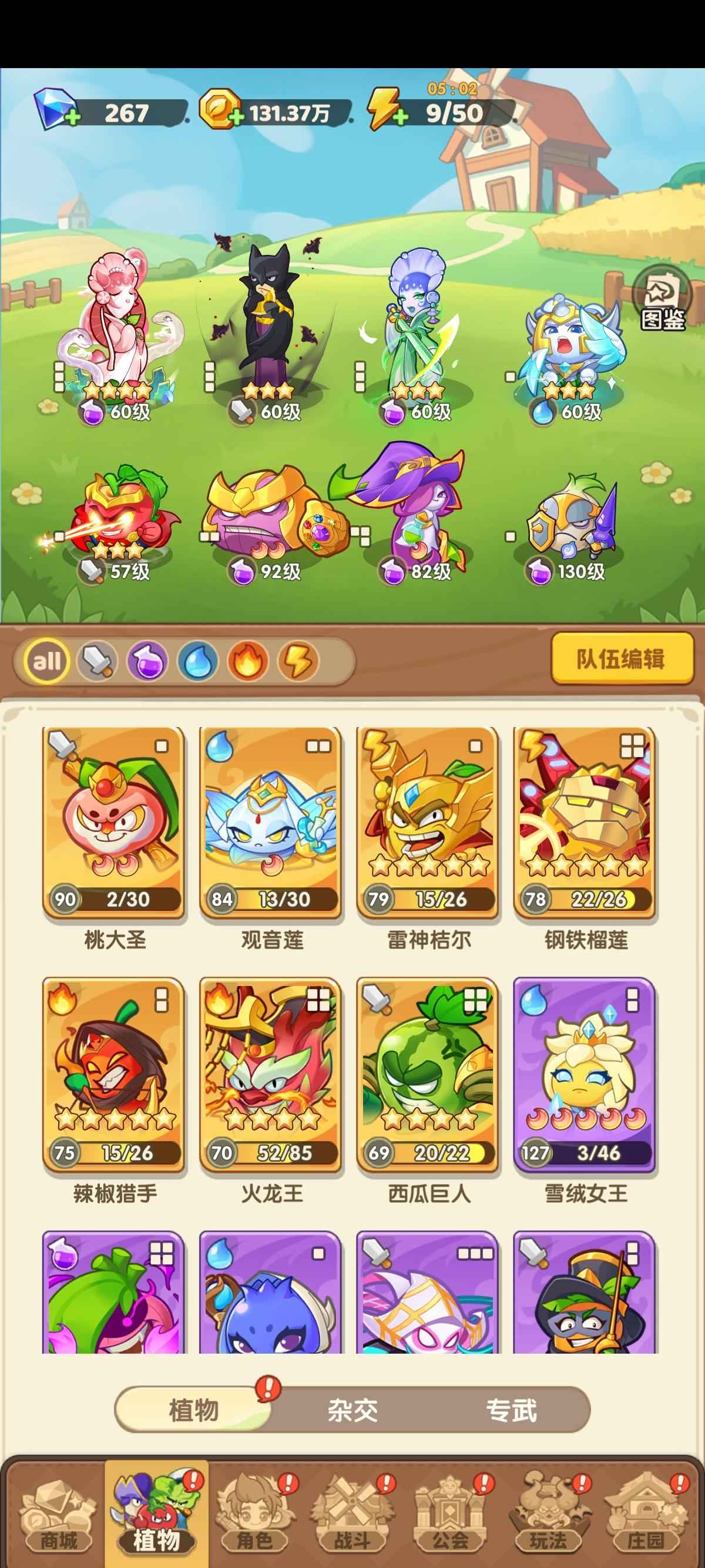Open the 桃大圣 plant card

click(x=114, y=823)
